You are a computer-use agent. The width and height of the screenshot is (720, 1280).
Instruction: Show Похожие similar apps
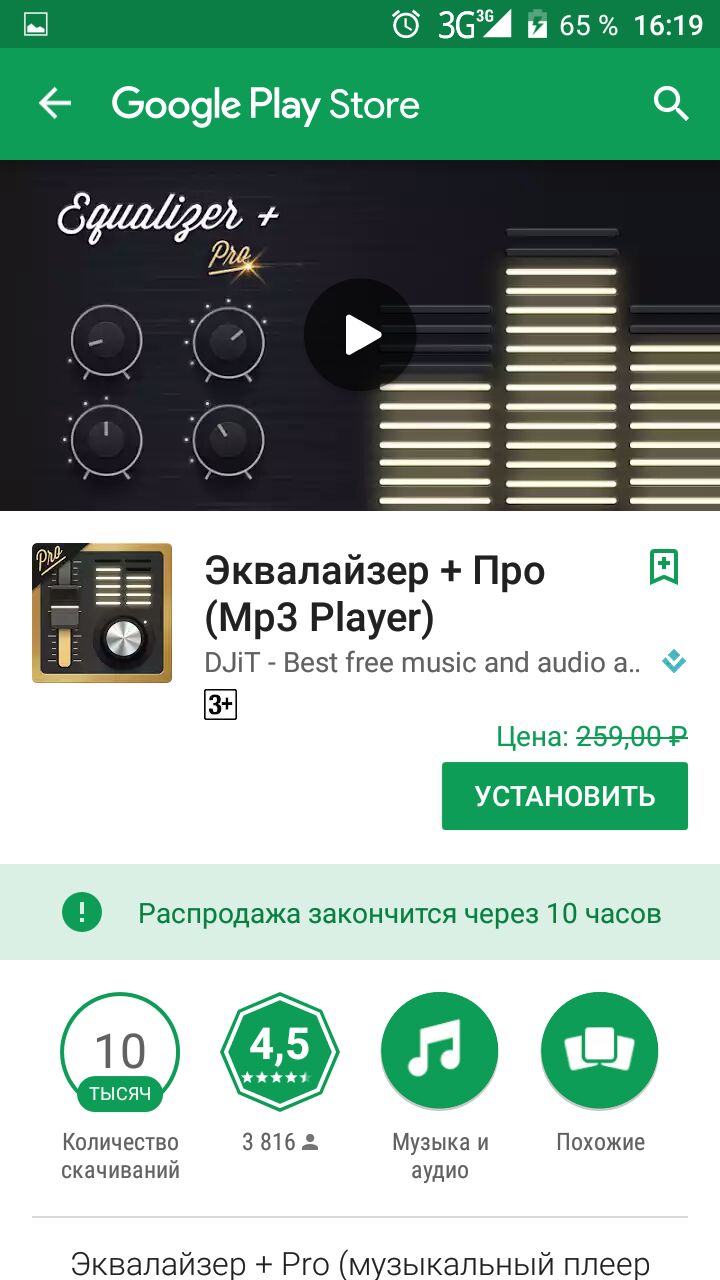pyautogui.click(x=600, y=1050)
